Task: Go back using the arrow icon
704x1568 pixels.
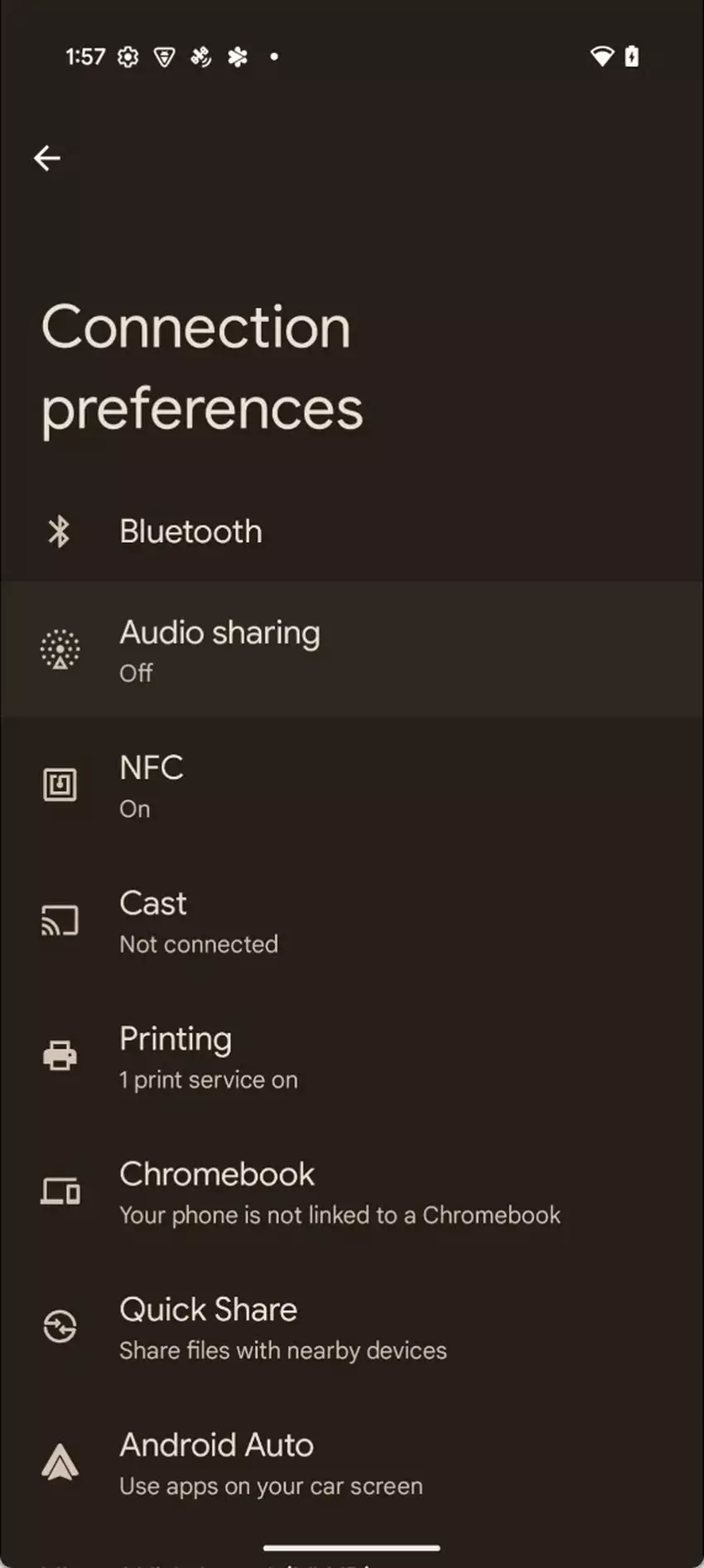Action: point(47,158)
